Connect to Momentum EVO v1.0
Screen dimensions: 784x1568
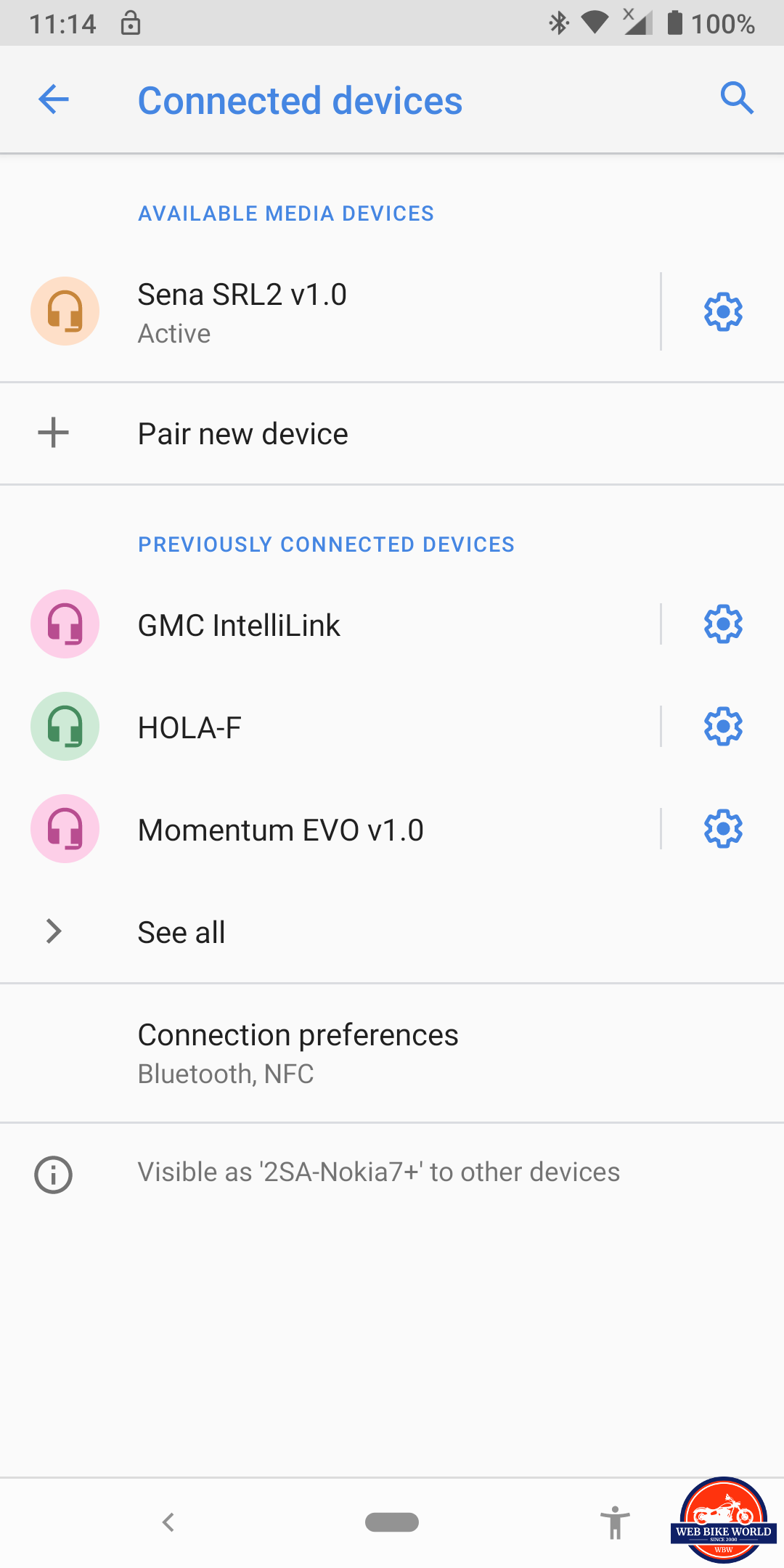327,830
